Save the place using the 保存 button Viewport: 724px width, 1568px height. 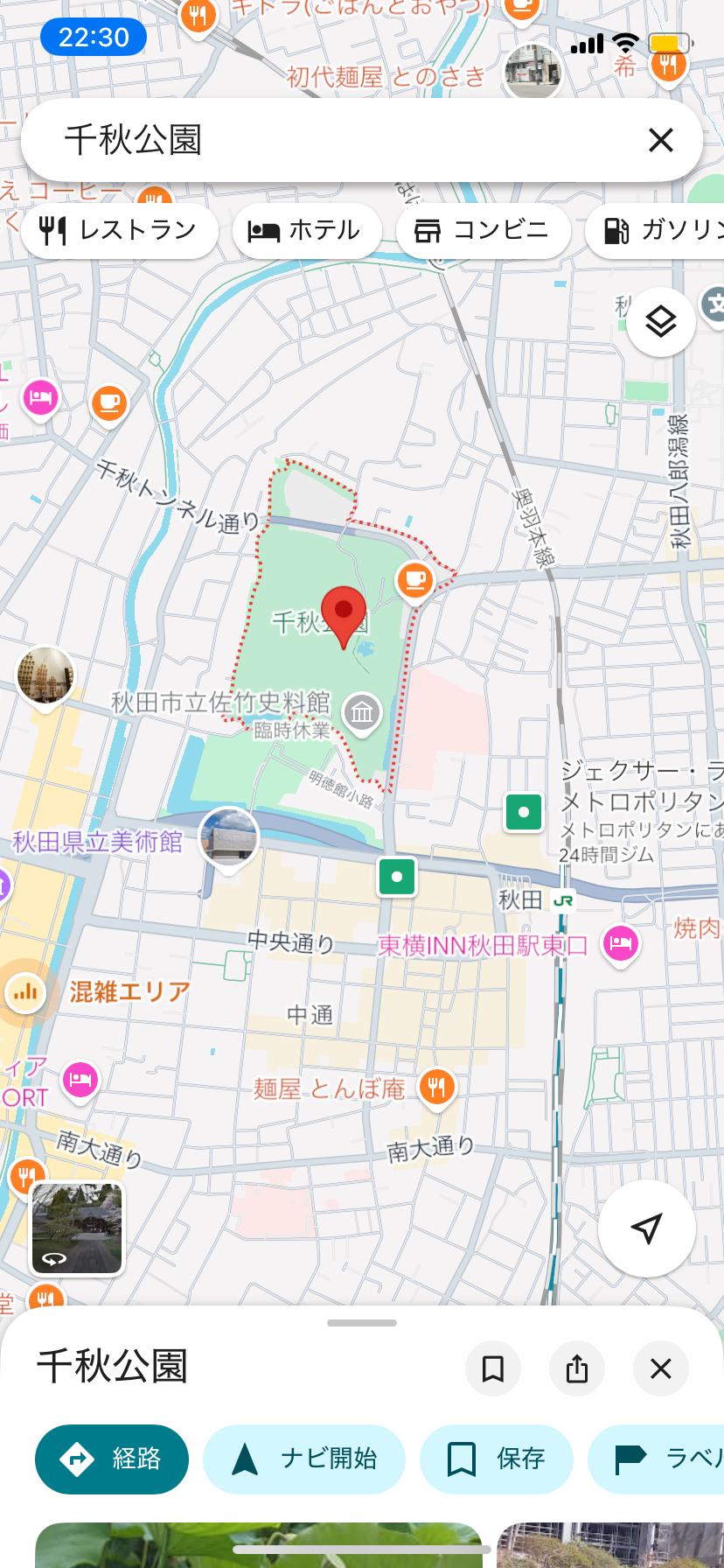tap(496, 1459)
